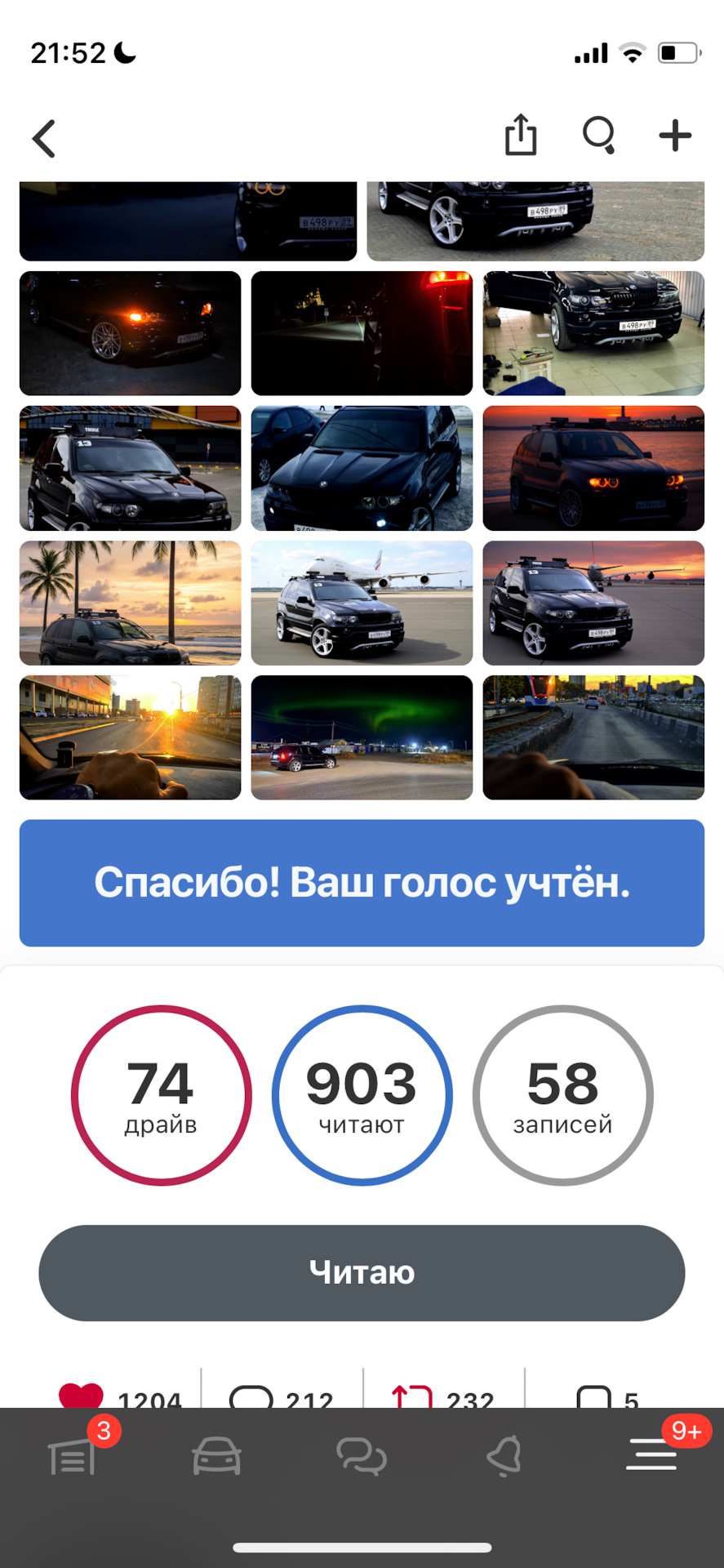The width and height of the screenshot is (724, 1568).
Task: Open the menu tab with 9+ badge
Action: click(651, 1455)
